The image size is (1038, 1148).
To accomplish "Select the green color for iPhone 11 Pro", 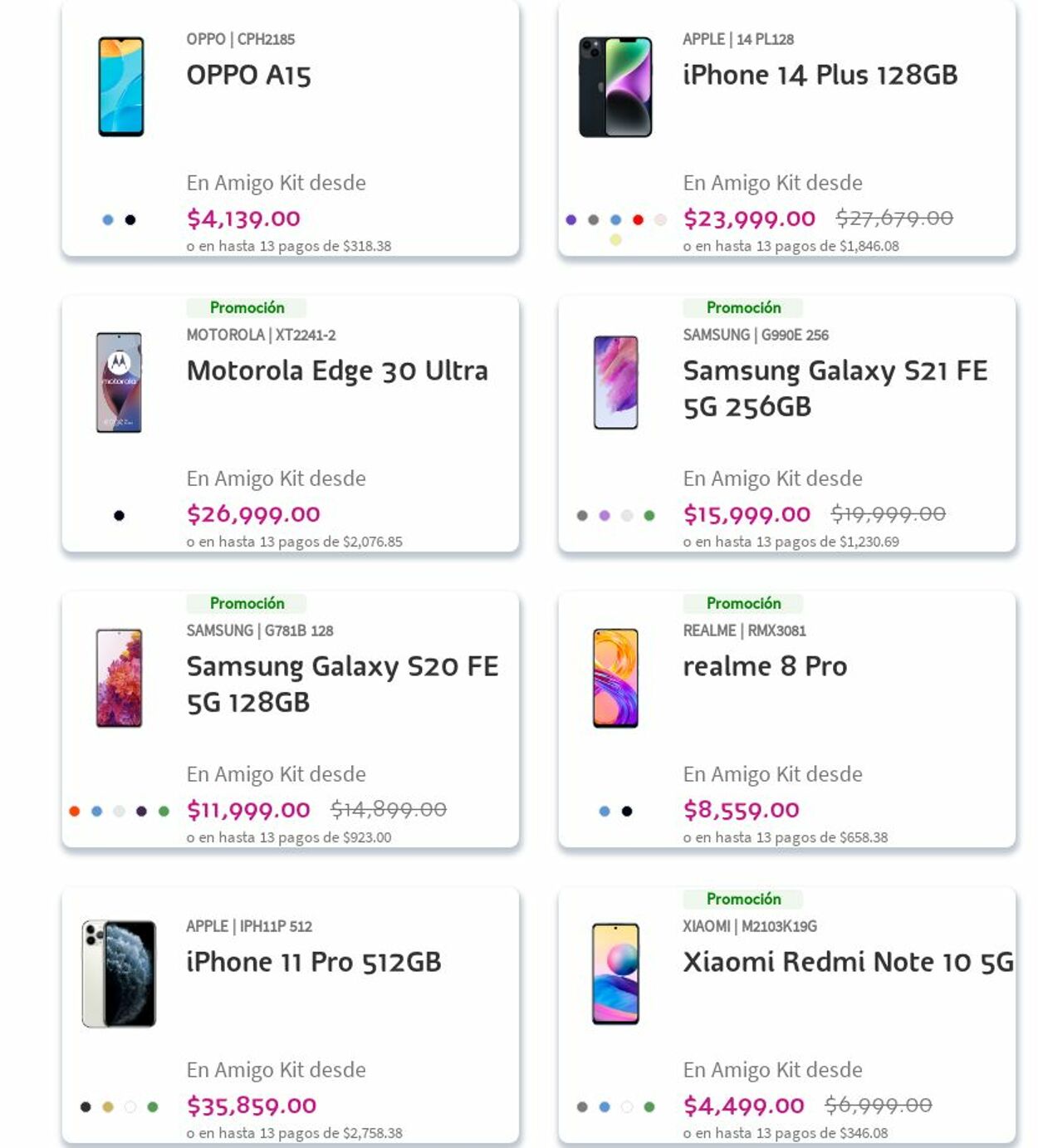I will click(x=153, y=1107).
